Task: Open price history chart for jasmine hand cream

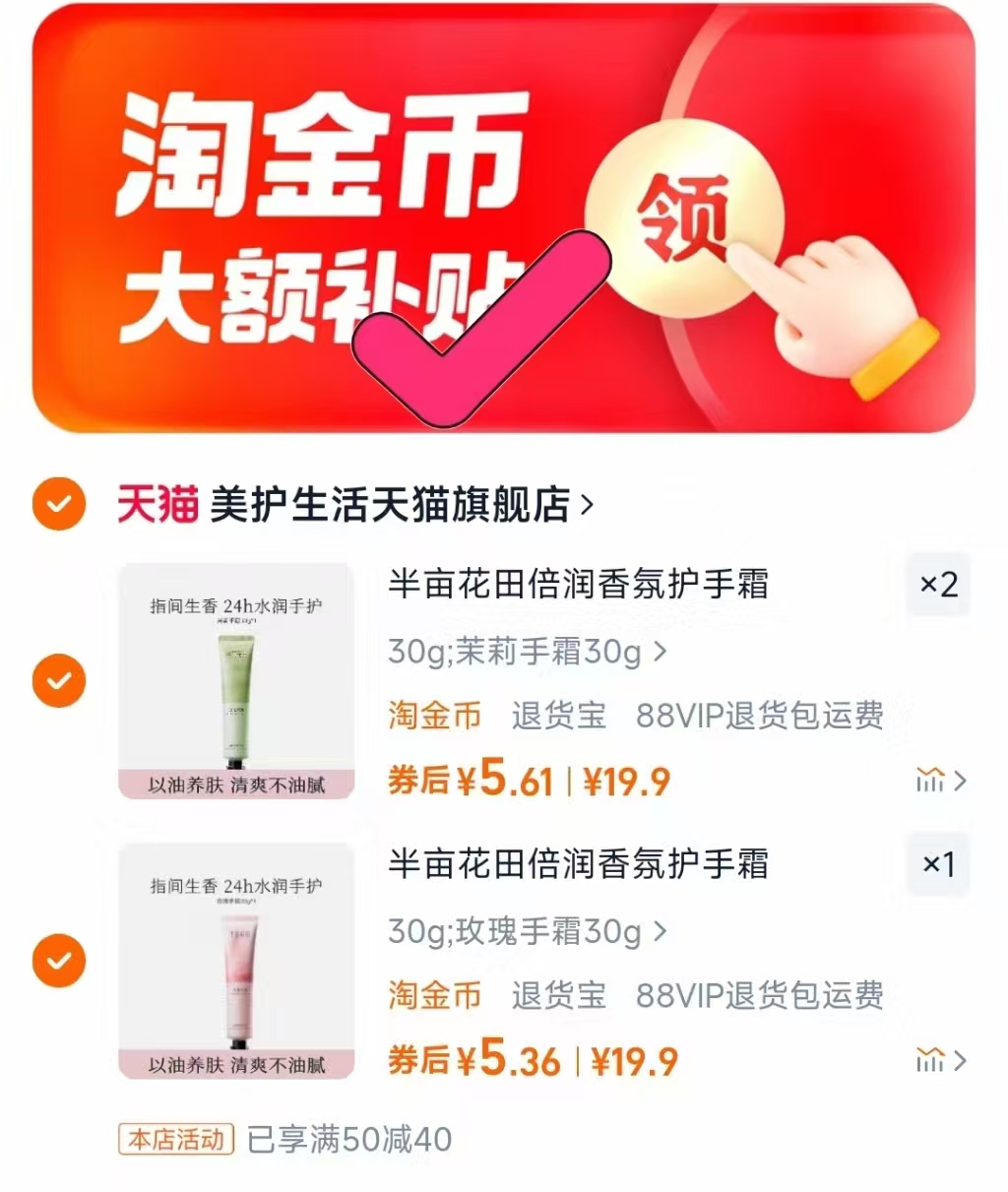Action: 936,780
